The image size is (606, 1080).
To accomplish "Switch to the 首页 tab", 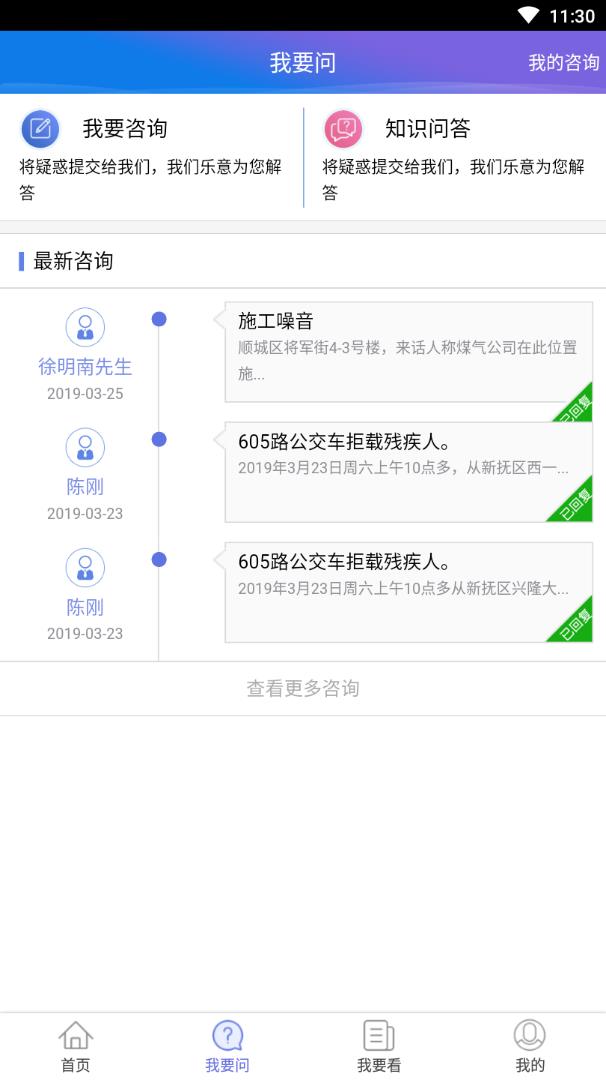I will (x=76, y=1046).
